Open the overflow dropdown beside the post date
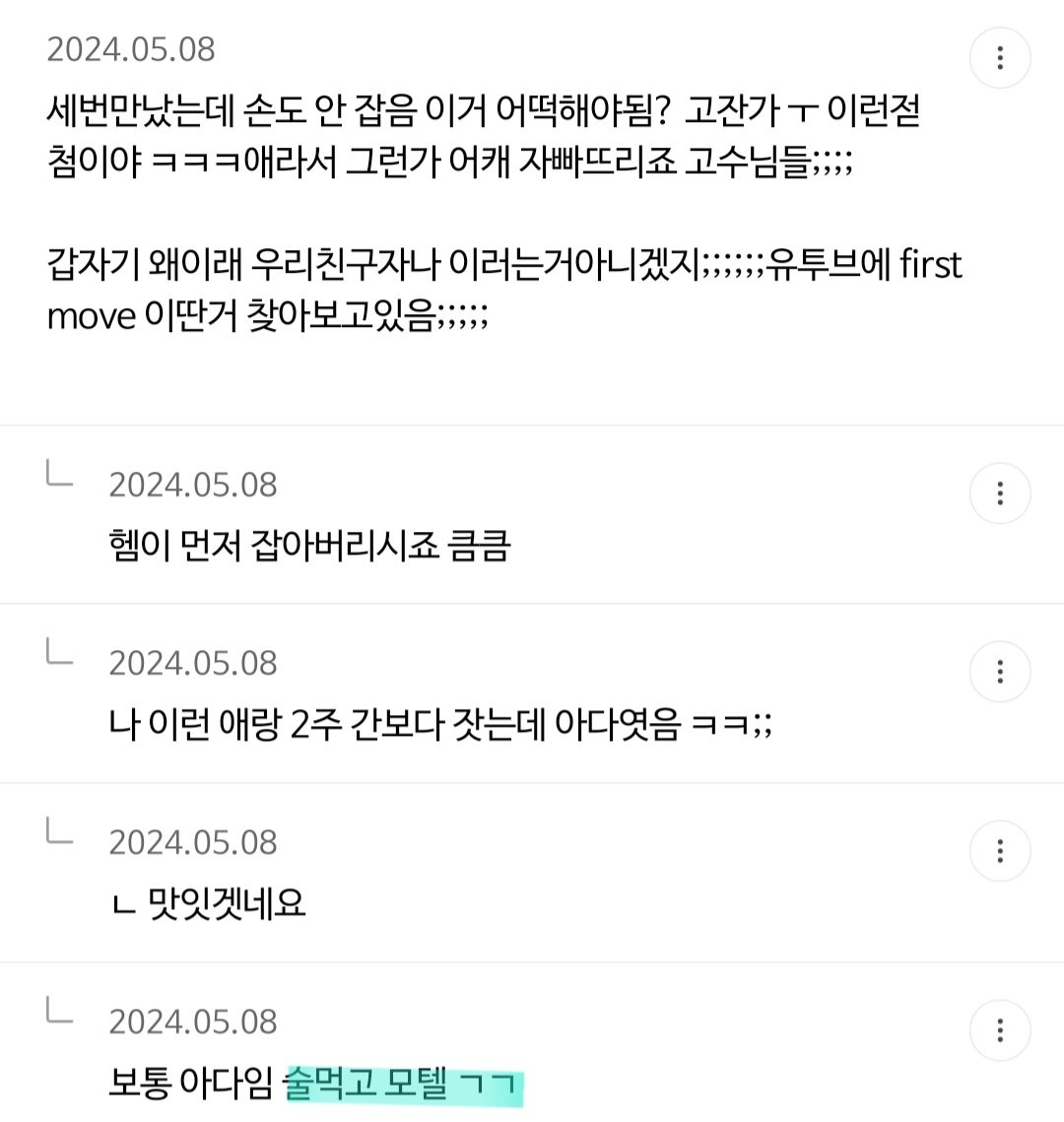The width and height of the screenshot is (1064, 1122). tap(1000, 57)
